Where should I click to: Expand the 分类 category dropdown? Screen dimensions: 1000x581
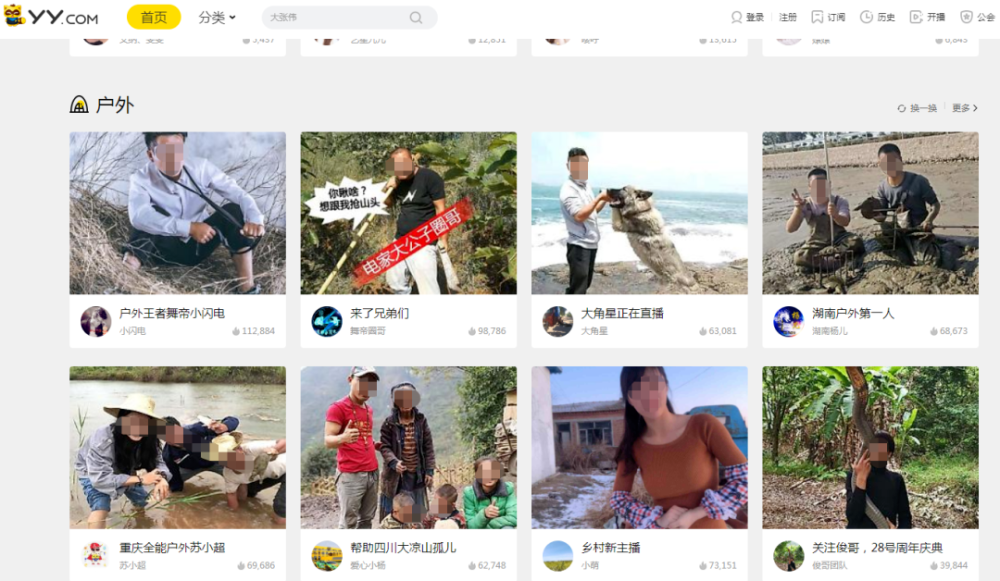click(216, 17)
